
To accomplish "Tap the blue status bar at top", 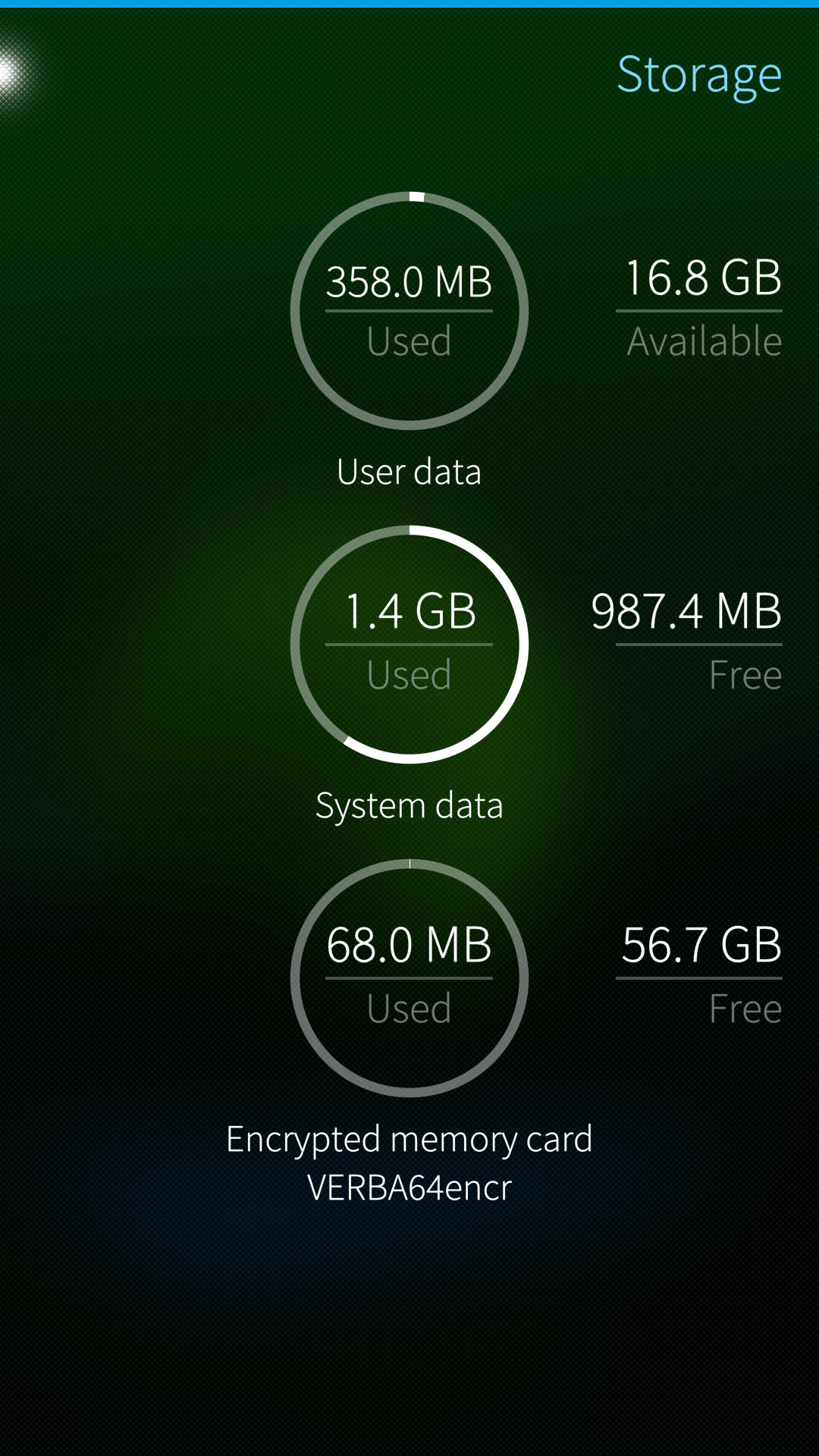I will [409, 4].
